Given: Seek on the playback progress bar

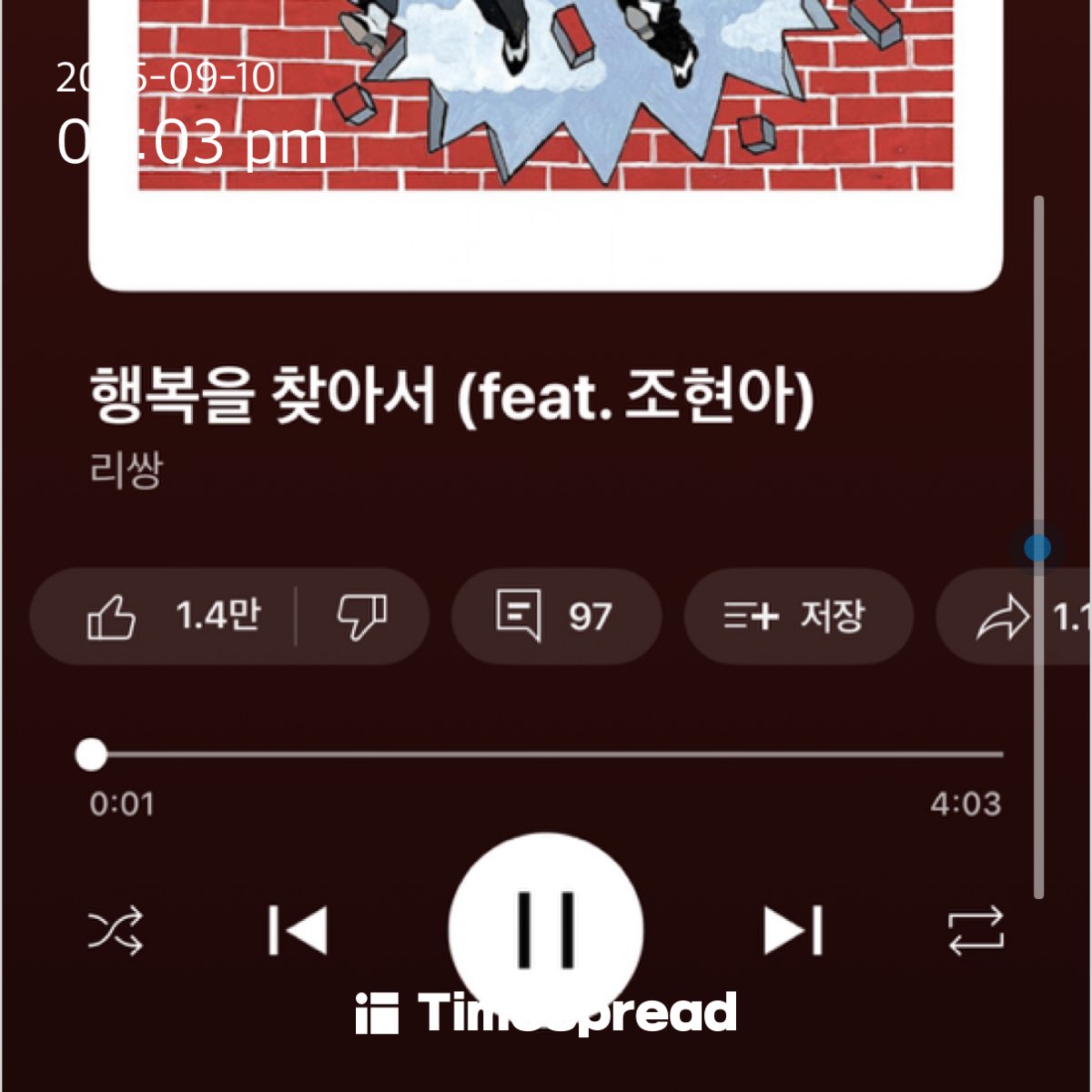Looking at the screenshot, I should click(x=546, y=754).
